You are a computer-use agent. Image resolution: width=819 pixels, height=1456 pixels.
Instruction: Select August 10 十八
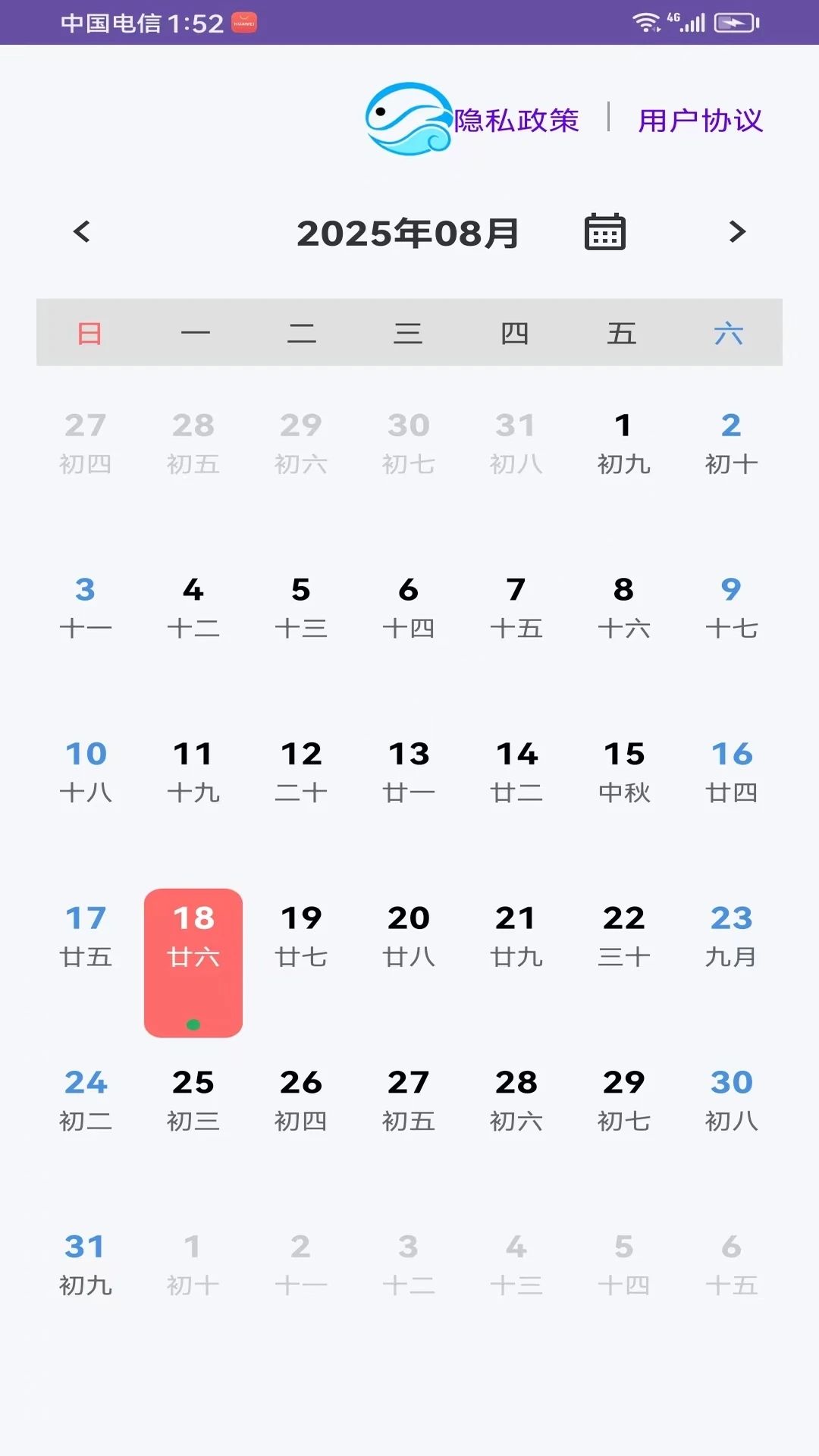click(x=86, y=772)
